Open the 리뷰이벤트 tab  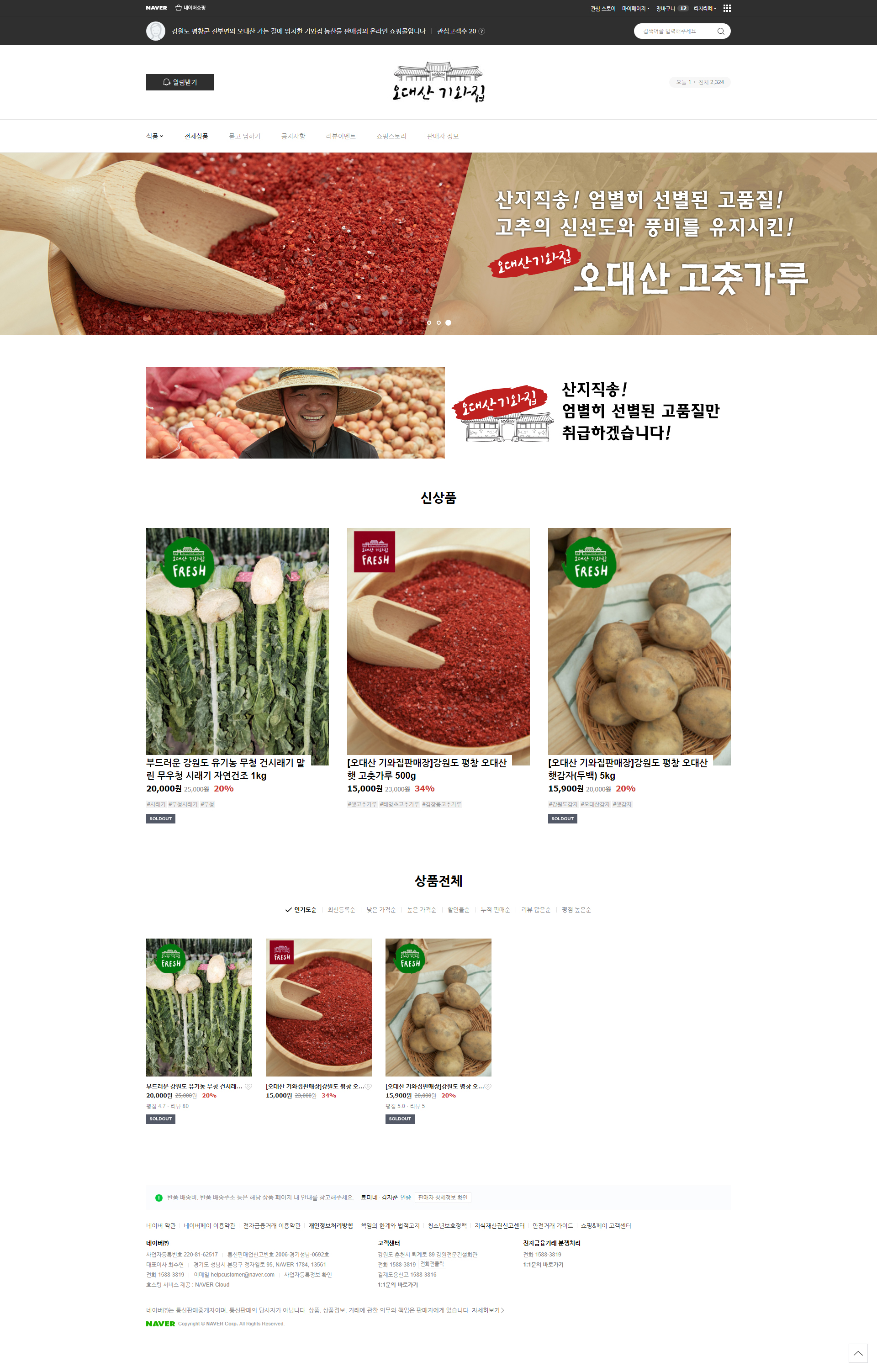pyautogui.click(x=340, y=136)
